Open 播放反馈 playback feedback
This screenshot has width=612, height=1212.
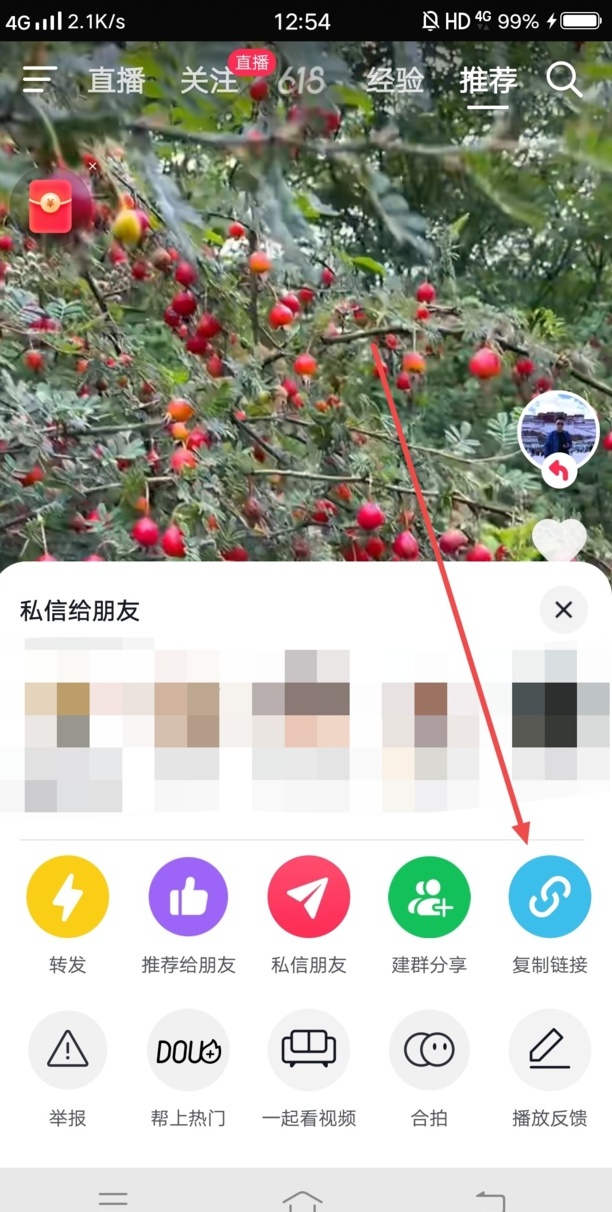tap(549, 1050)
